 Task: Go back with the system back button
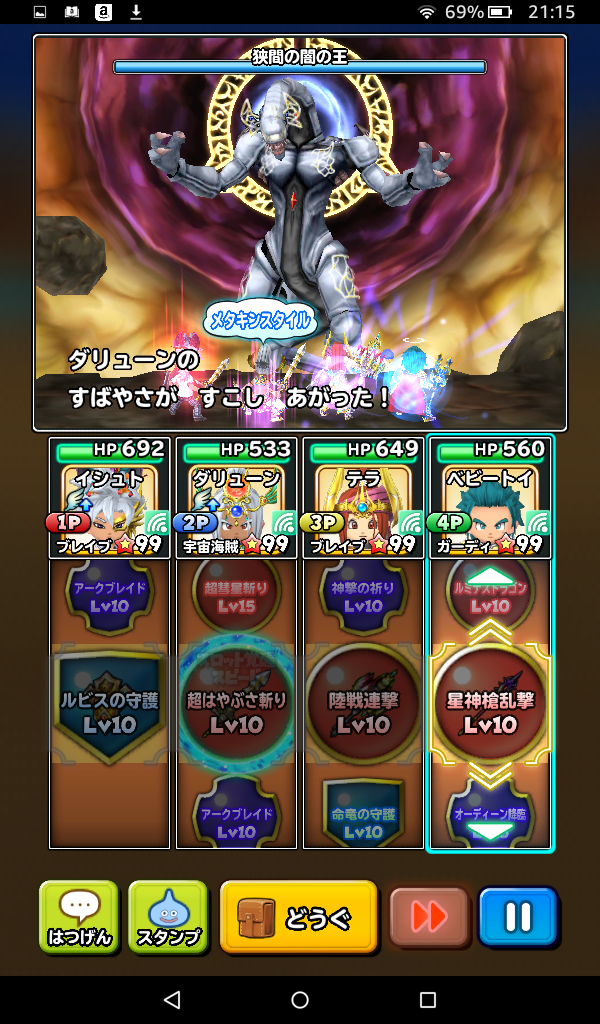(x=172, y=1000)
